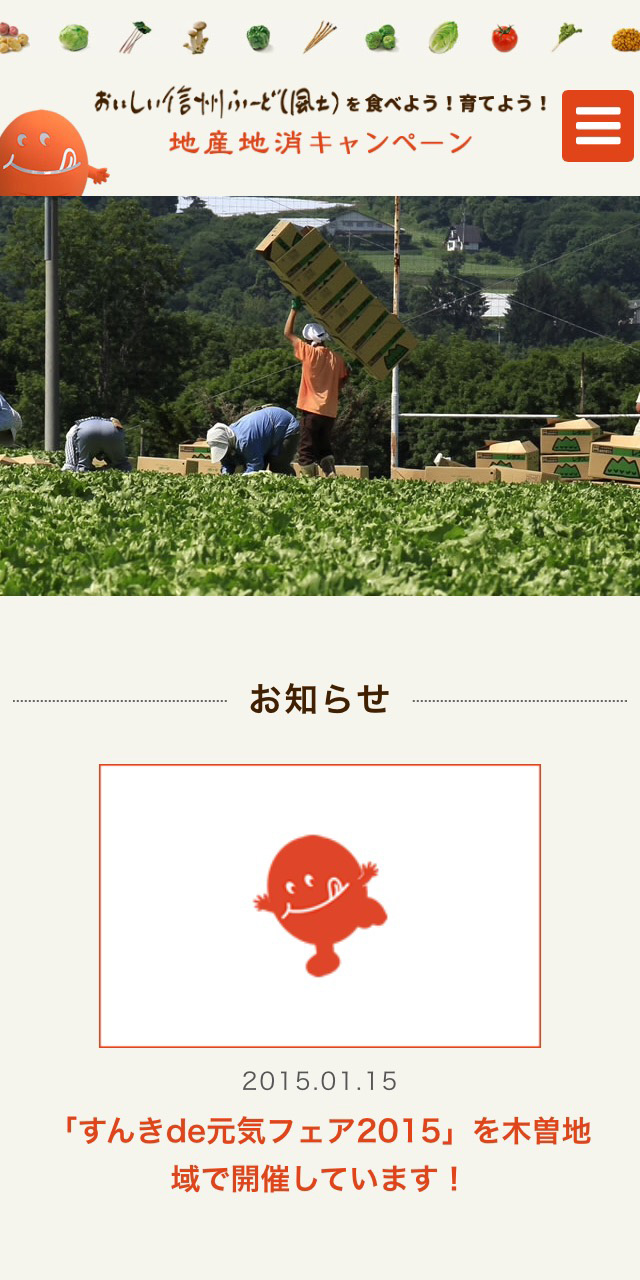This screenshot has height=1280, width=640.
Task: Open the news thumbnail with the orange mascot
Action: (x=320, y=905)
